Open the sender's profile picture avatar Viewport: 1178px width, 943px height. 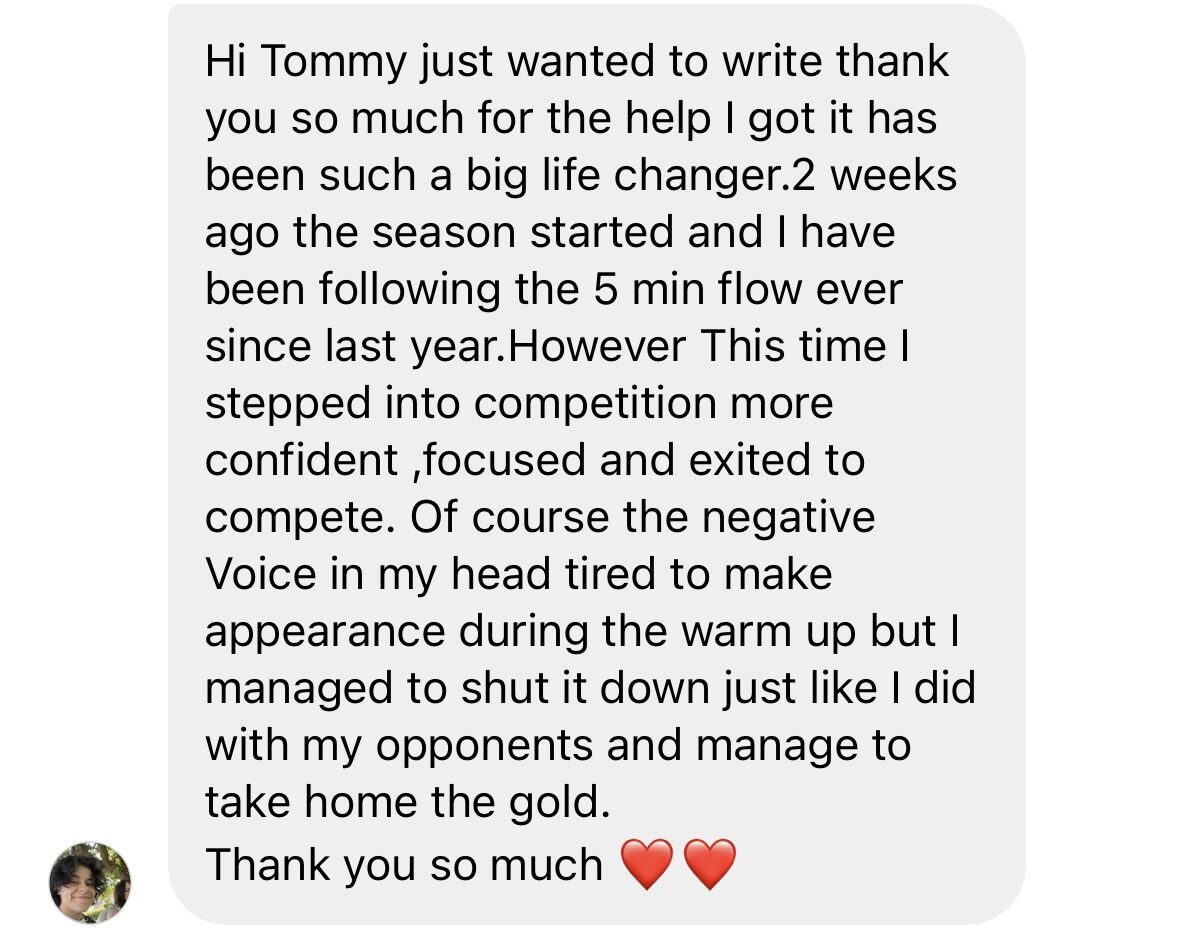90,882
